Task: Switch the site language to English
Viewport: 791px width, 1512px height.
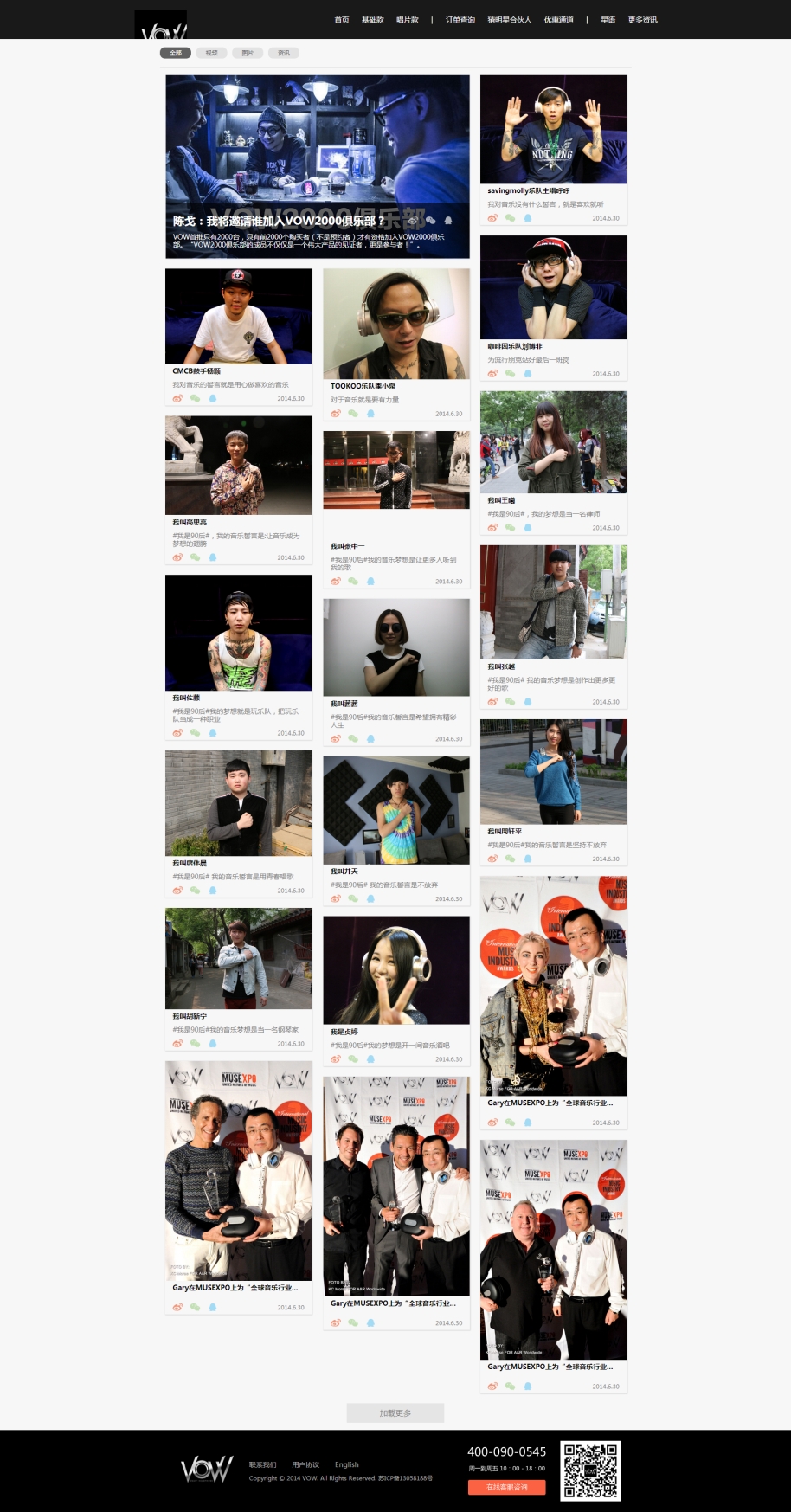Action: point(346,1464)
